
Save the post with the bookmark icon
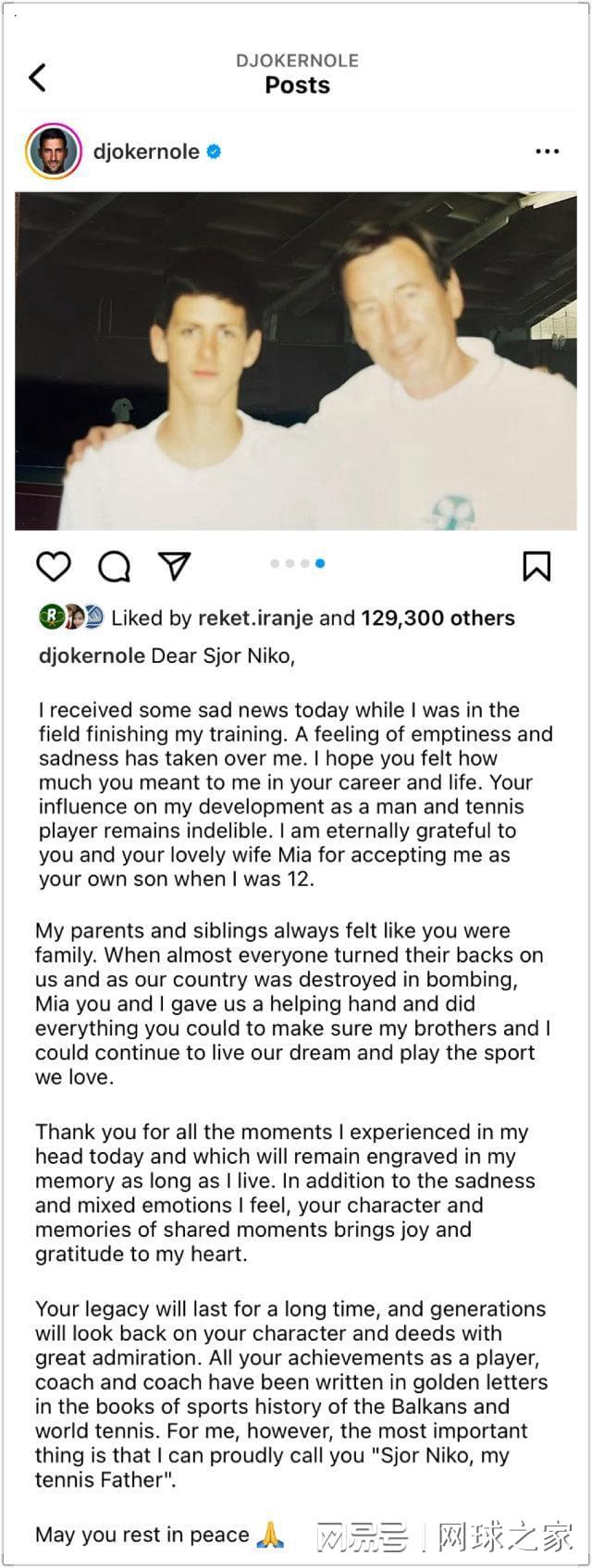point(536,566)
